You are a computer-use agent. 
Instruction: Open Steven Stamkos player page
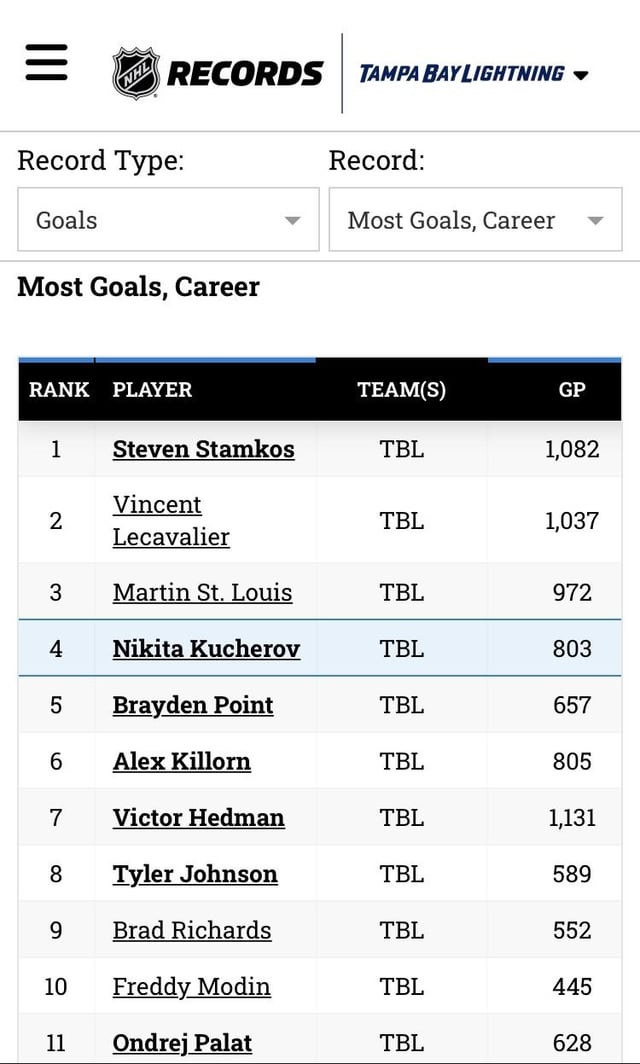tap(203, 449)
